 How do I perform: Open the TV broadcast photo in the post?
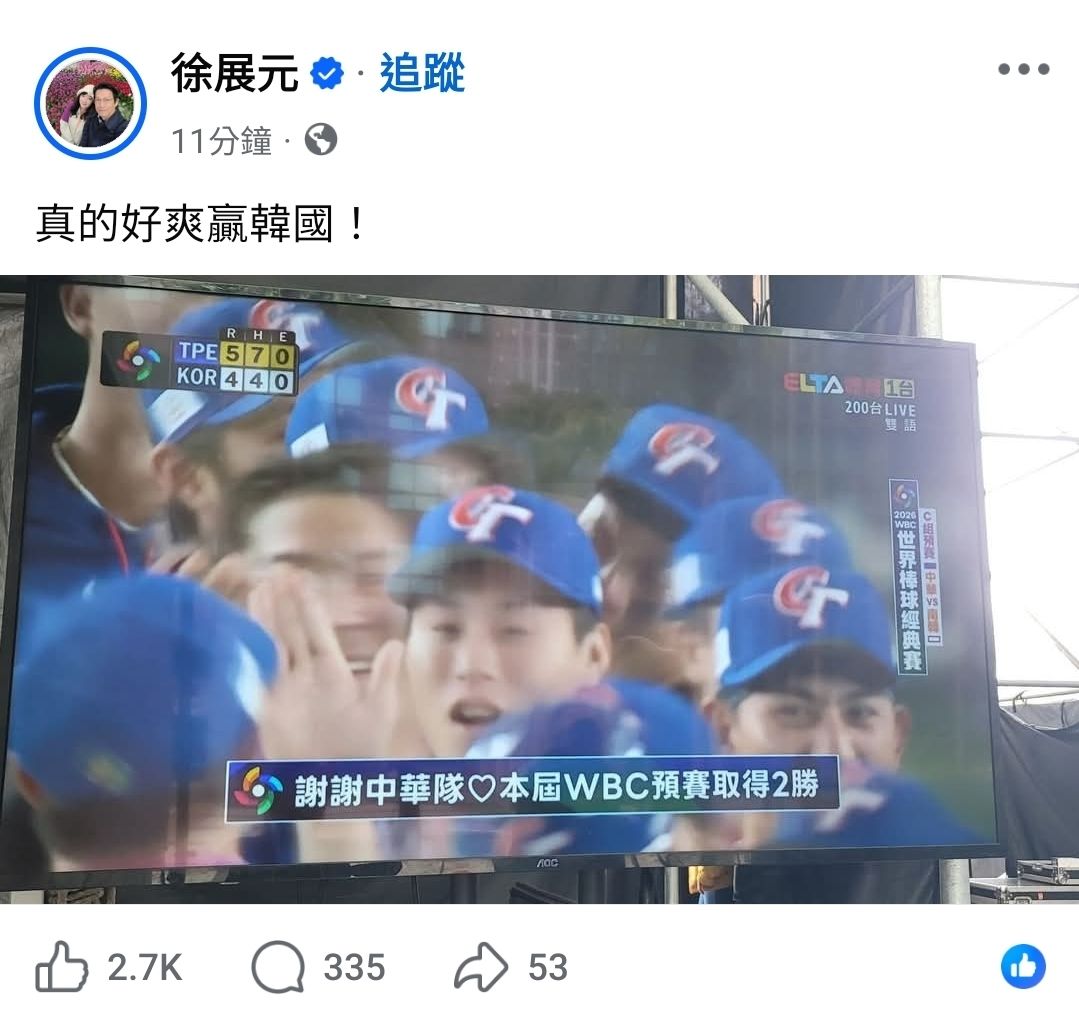[x=540, y=590]
